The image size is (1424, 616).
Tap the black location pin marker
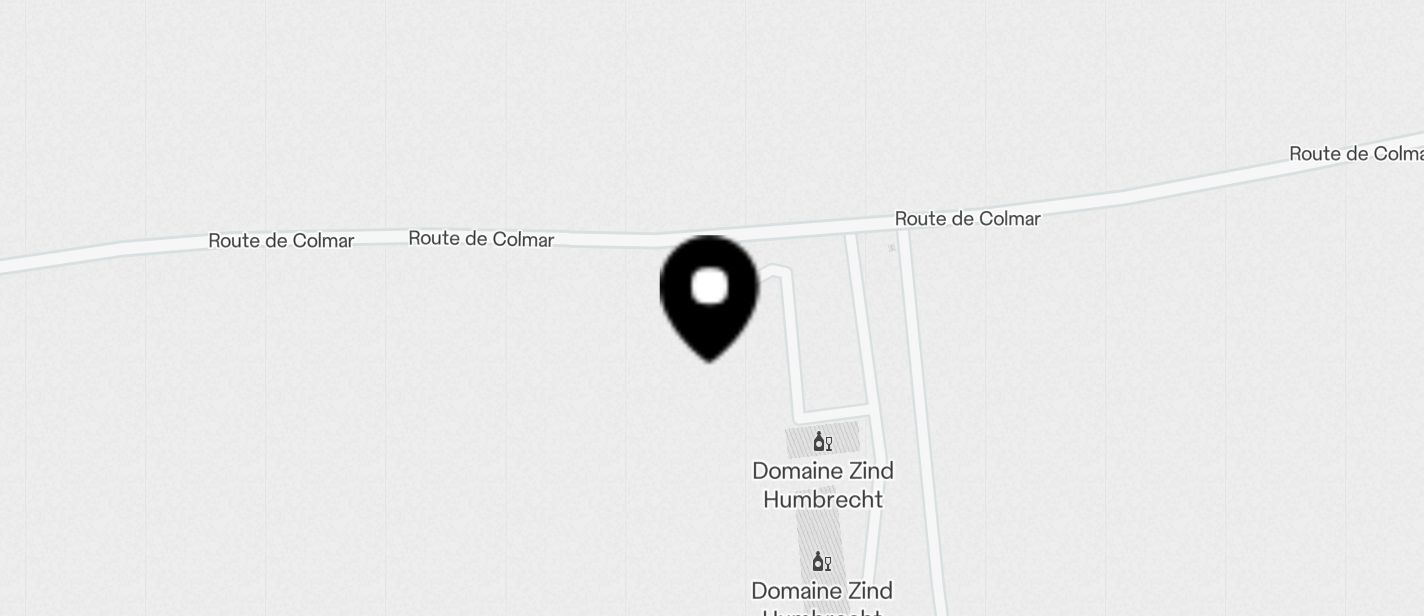709,295
